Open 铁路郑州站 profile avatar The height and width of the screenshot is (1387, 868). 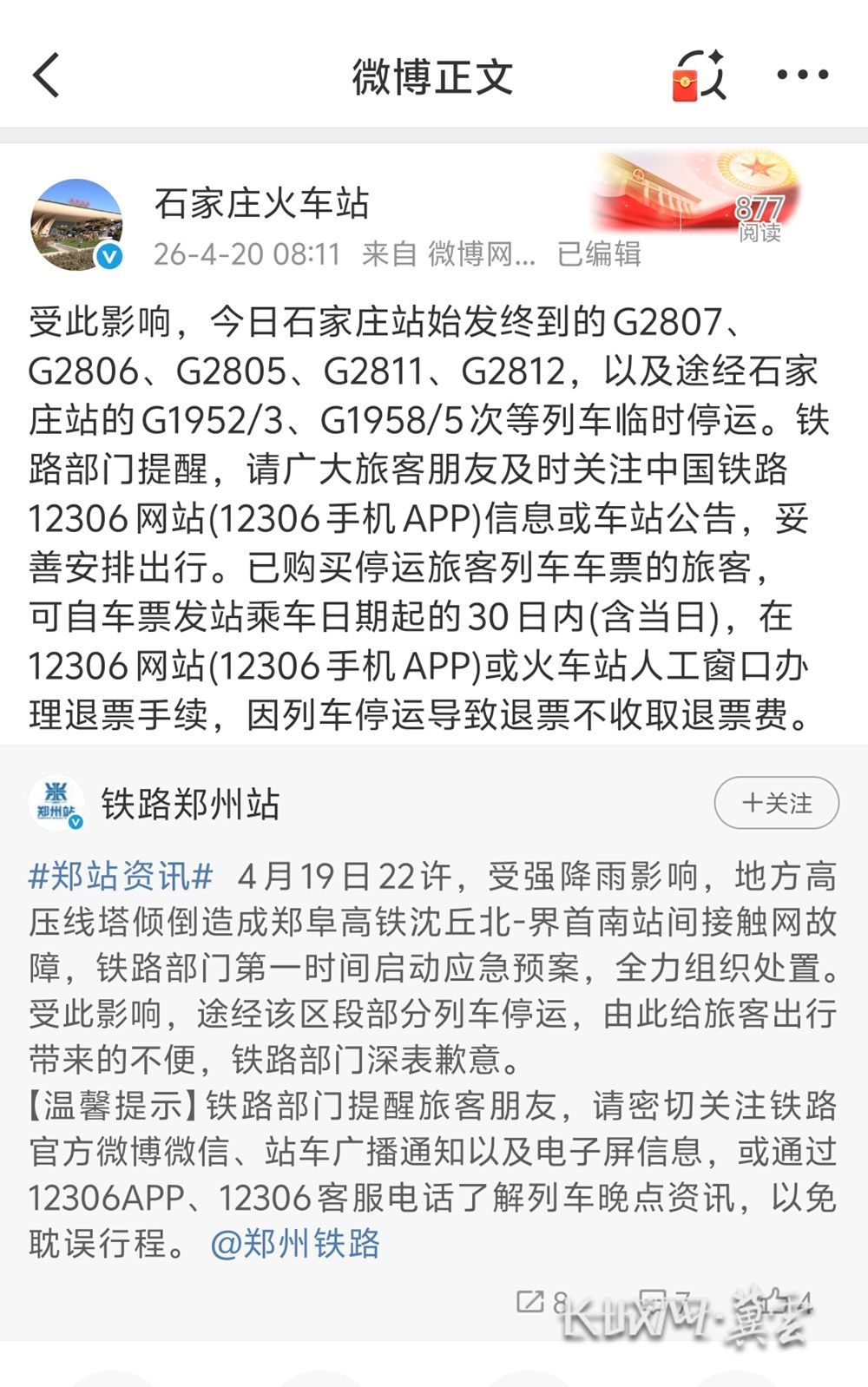click(x=56, y=804)
